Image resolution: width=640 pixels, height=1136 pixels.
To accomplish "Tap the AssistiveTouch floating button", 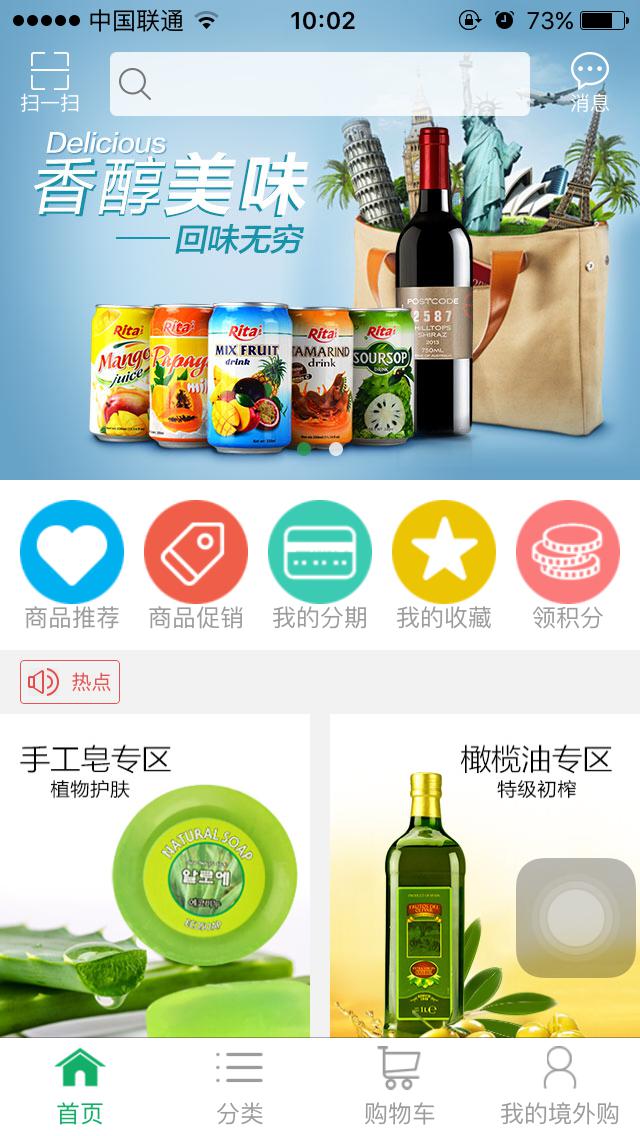I will (x=575, y=917).
